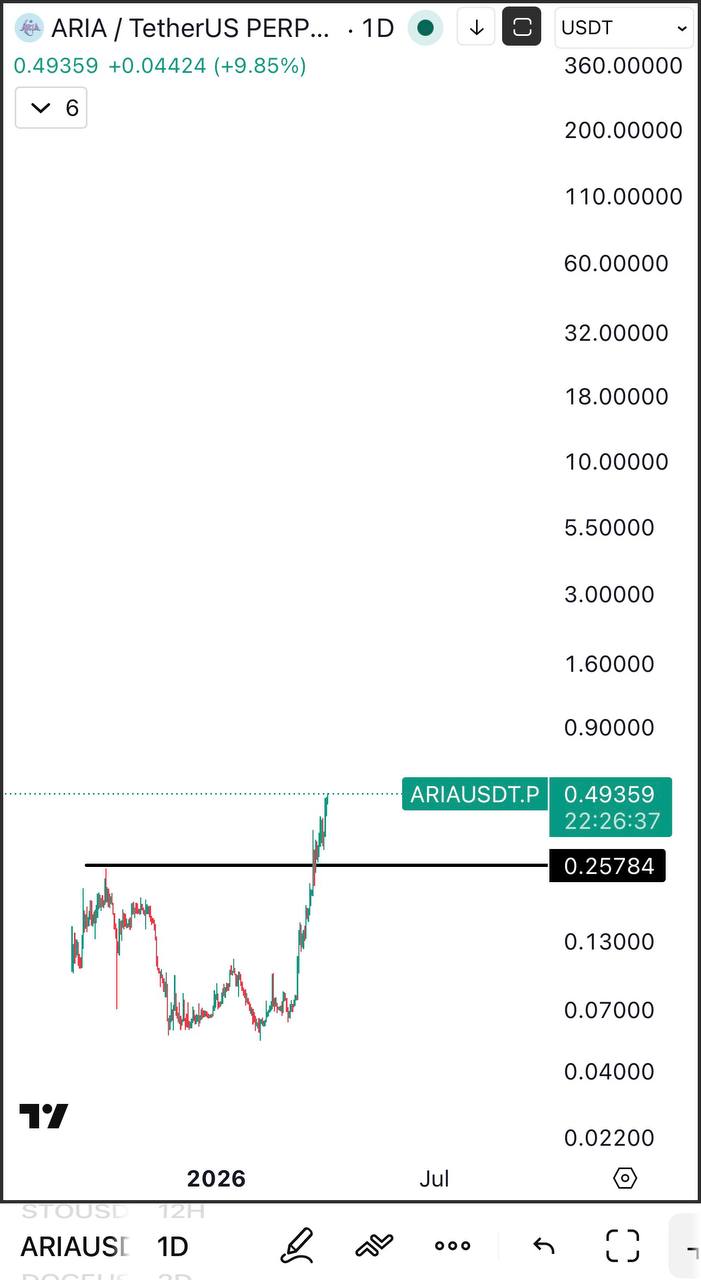Image resolution: width=701 pixels, height=1280 pixels.
Task: Change the 1D interval in header
Action: tap(378, 28)
